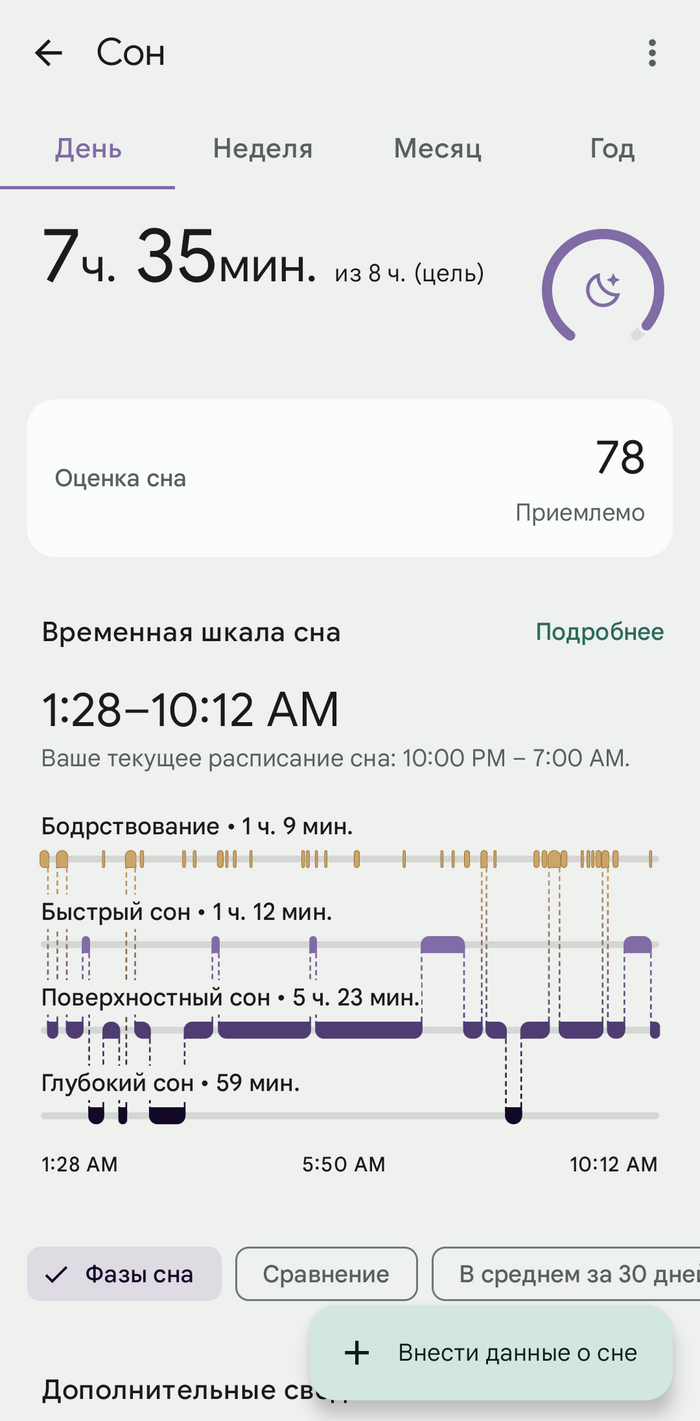Open the Оценка сна card
Screen dimensions: 700x1421
click(349, 478)
